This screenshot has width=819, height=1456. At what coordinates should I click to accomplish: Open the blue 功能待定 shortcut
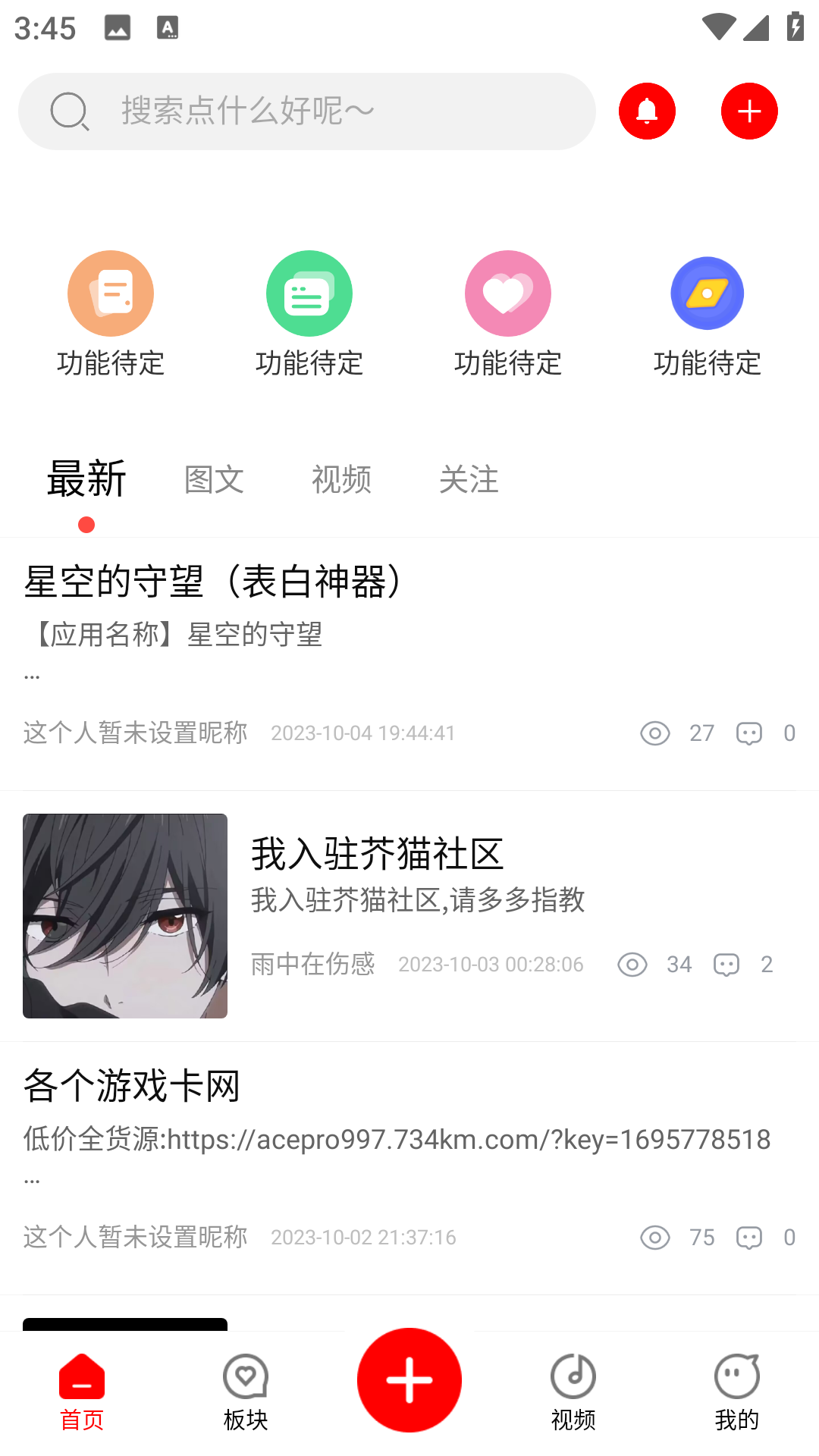(x=707, y=294)
